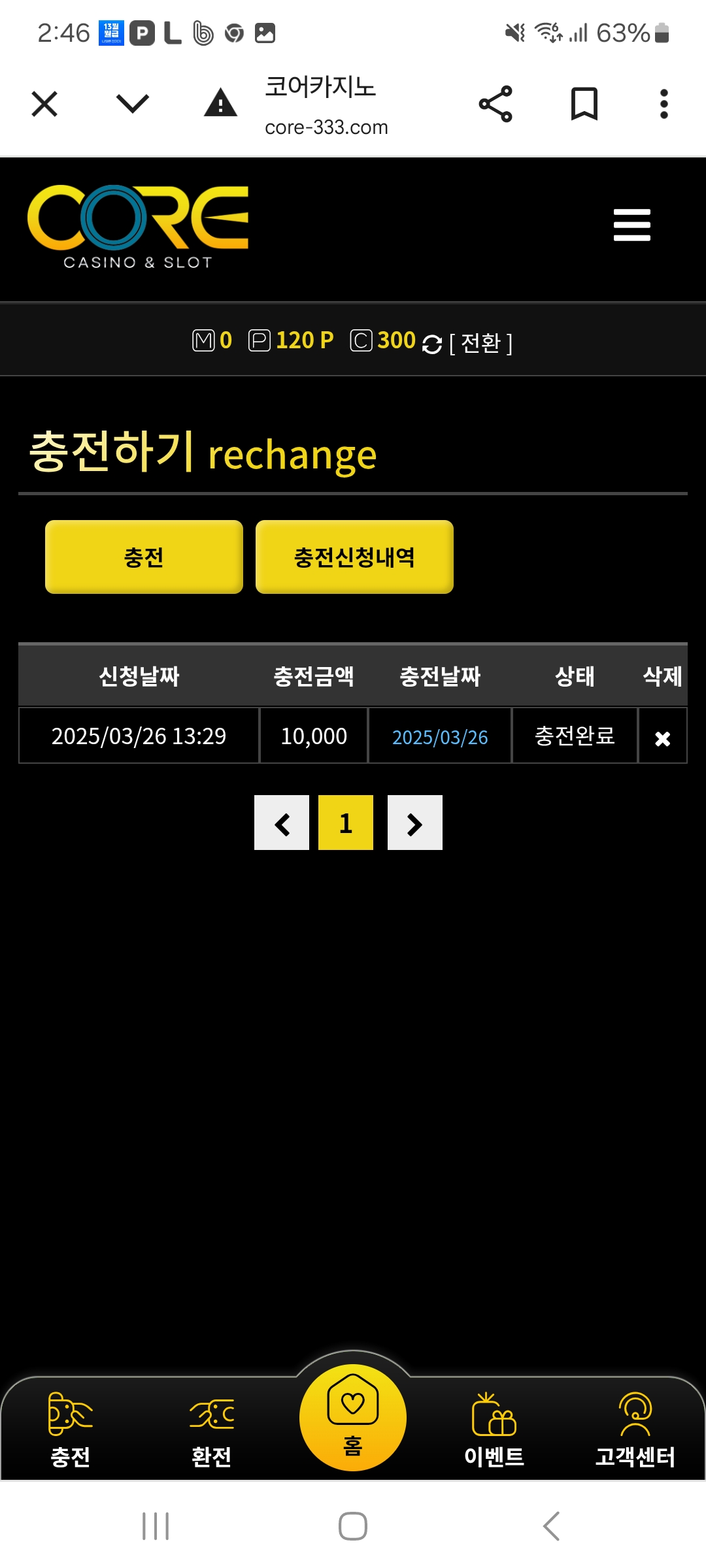Image resolution: width=706 pixels, height=1568 pixels.
Task: Go to the next page of results
Action: coord(415,823)
